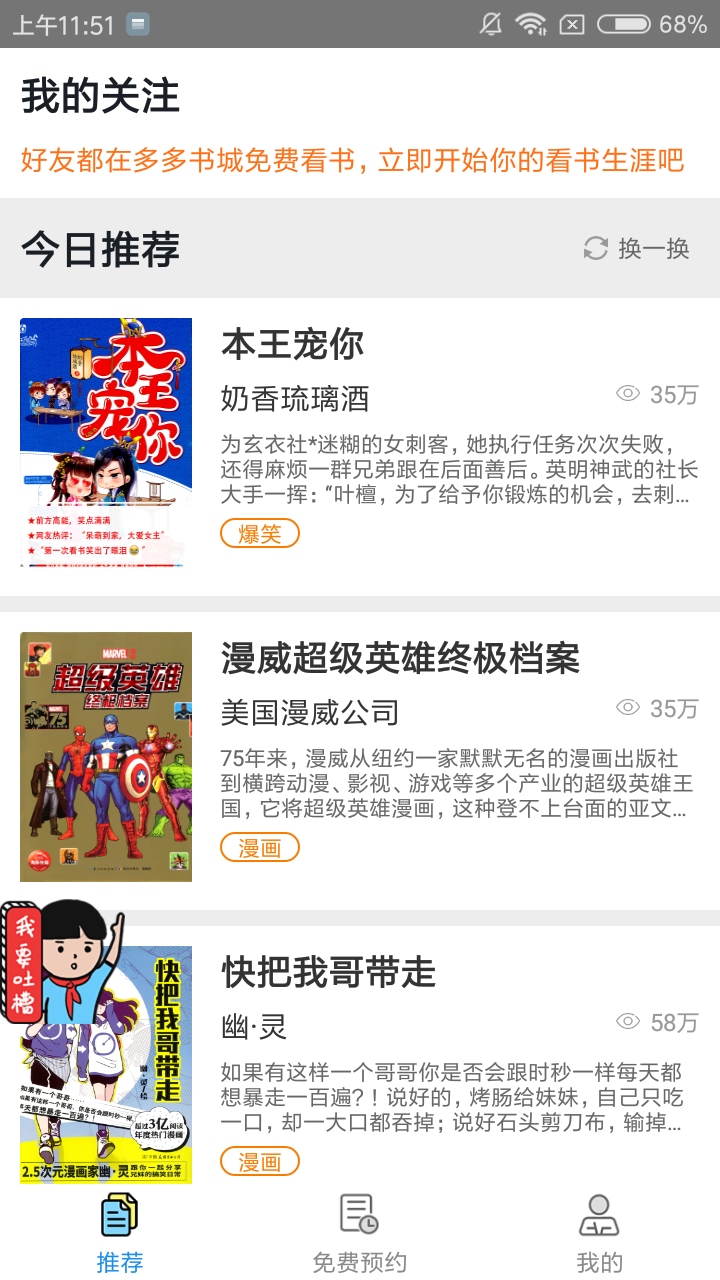Open the book 本王宠你

click(x=292, y=344)
